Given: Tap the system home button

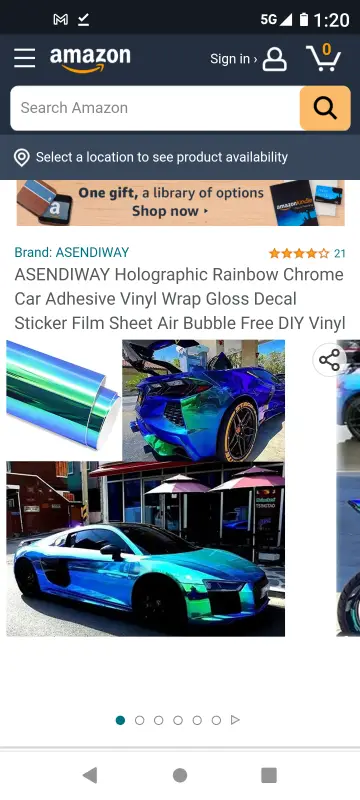Looking at the screenshot, I should [180, 776].
